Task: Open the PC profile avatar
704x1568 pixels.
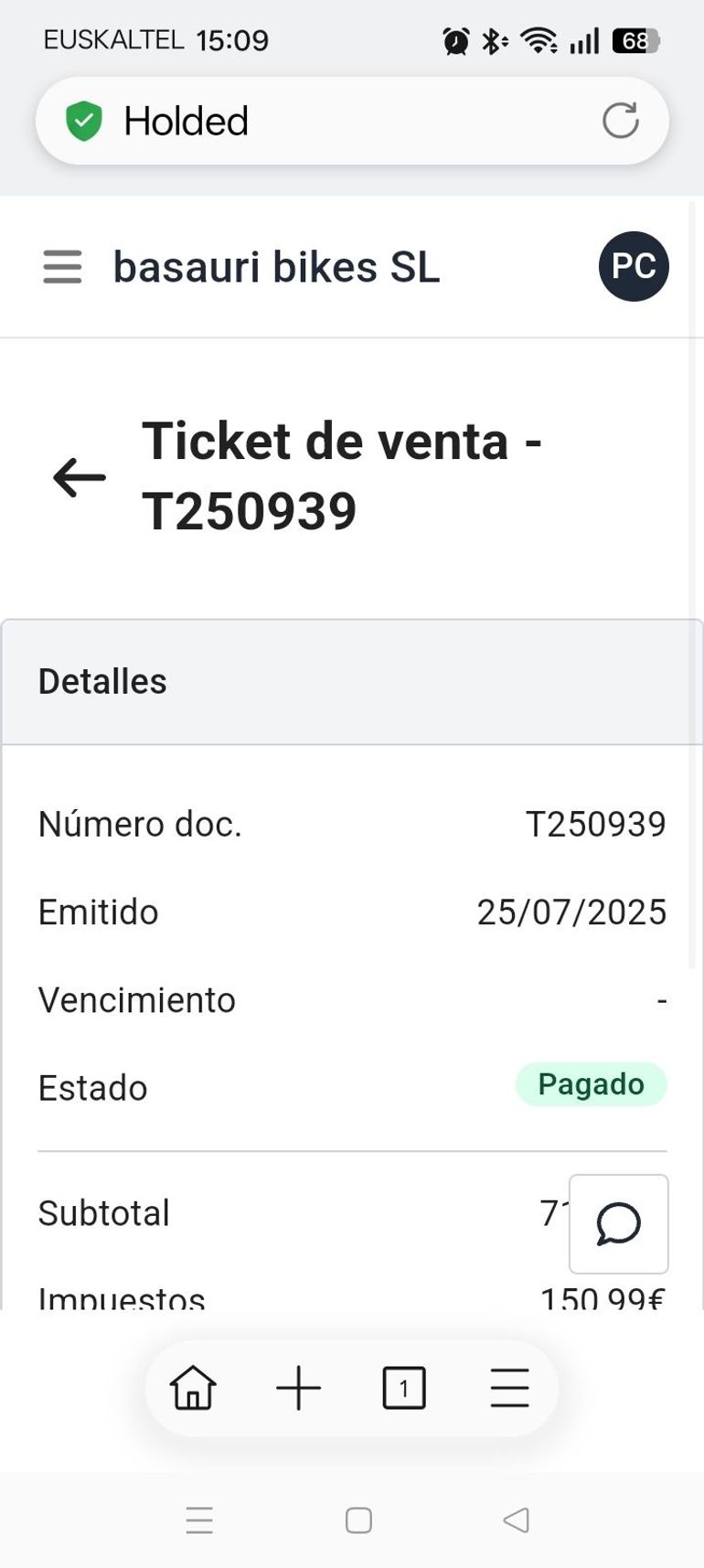Action: (634, 266)
